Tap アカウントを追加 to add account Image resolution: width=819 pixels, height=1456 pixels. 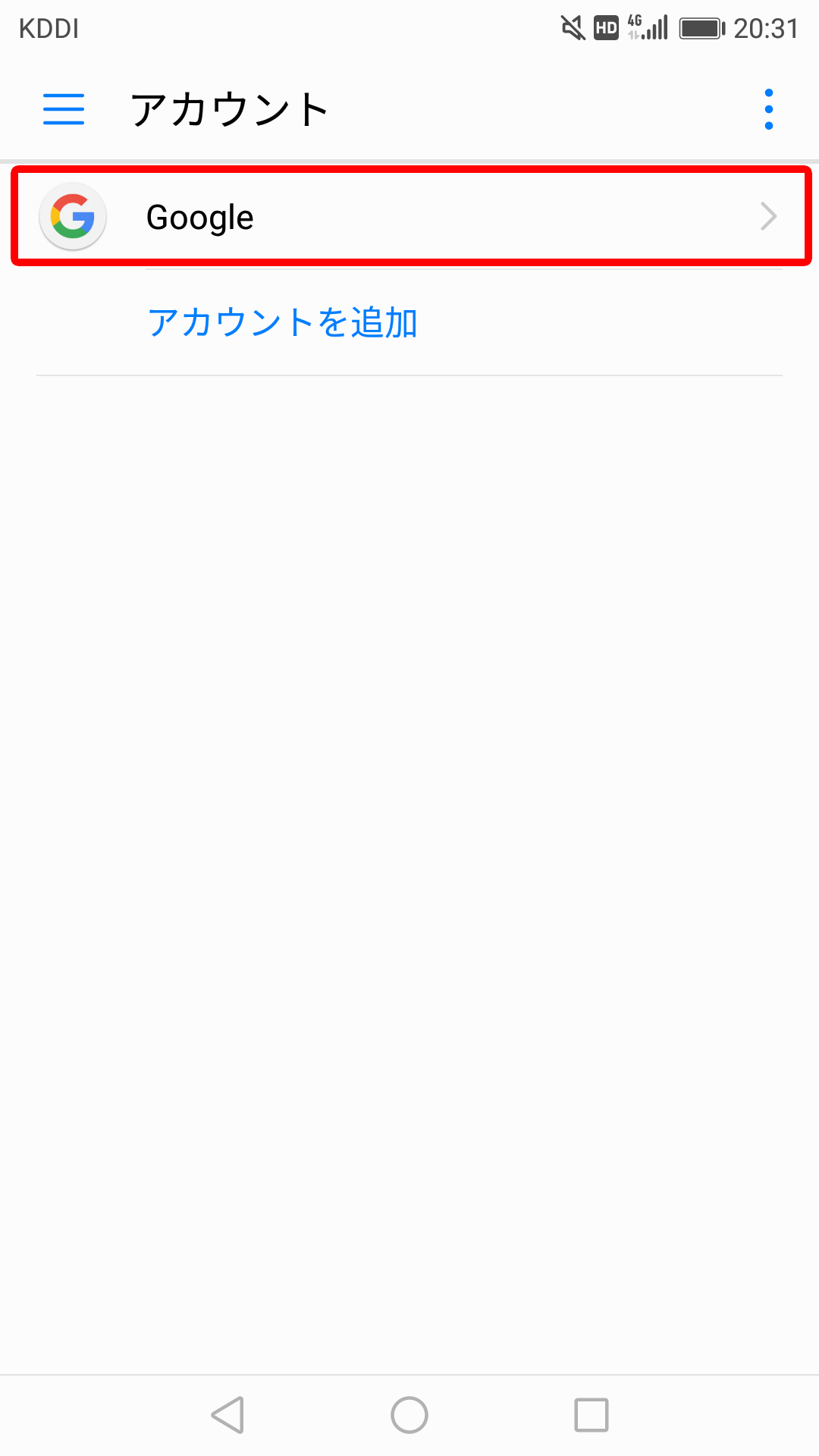click(x=282, y=322)
